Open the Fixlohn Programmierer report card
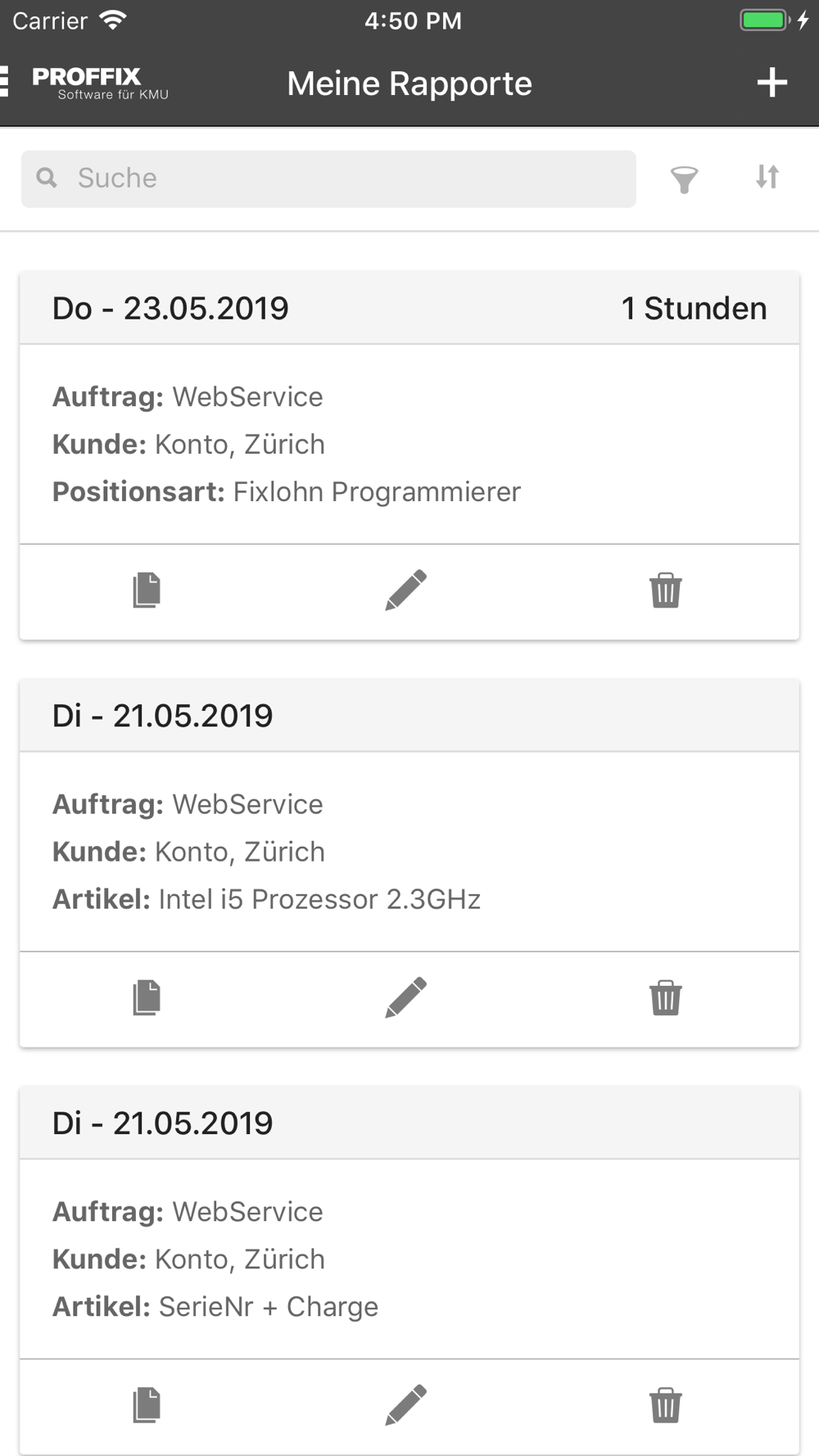Image resolution: width=819 pixels, height=1456 pixels. tap(409, 444)
